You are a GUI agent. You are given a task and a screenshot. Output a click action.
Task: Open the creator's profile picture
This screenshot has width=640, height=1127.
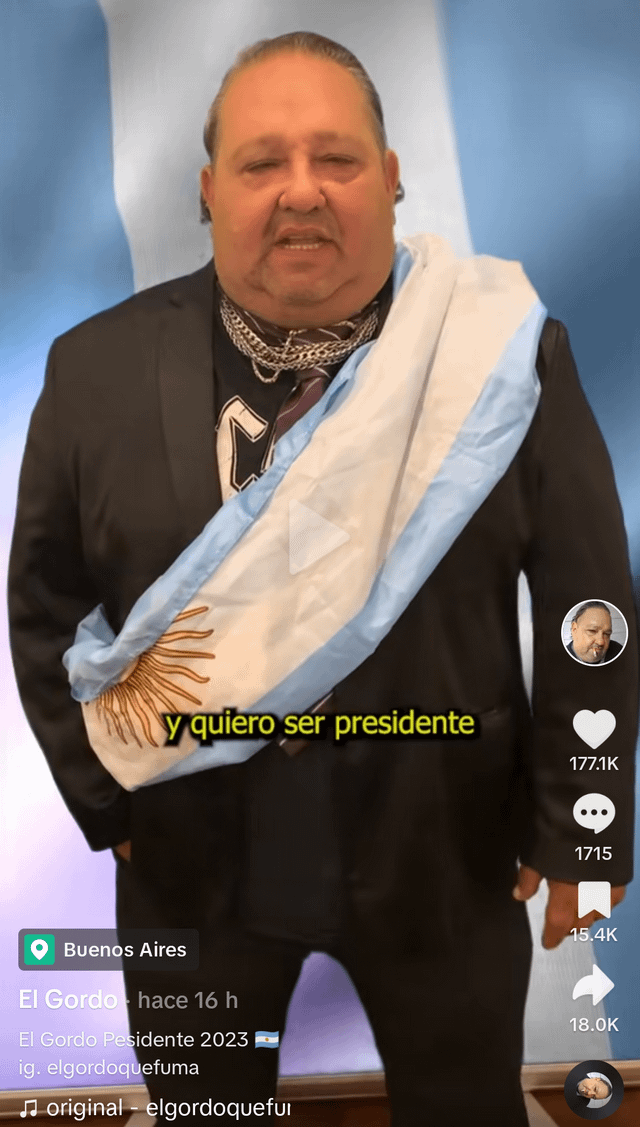coord(594,632)
